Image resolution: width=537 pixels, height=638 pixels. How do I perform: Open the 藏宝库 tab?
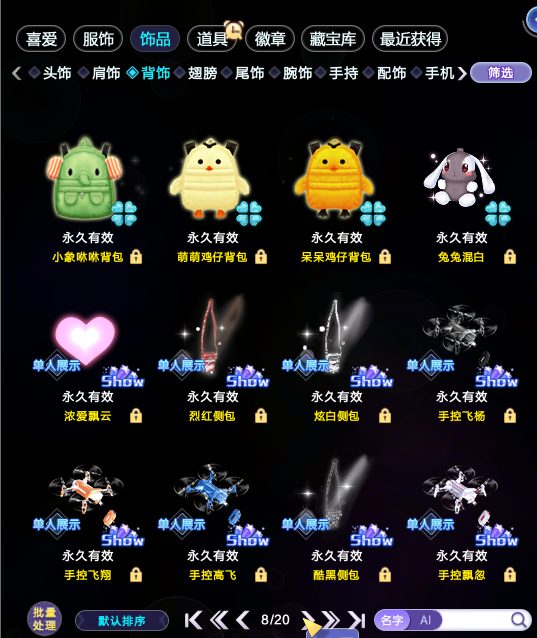point(333,39)
